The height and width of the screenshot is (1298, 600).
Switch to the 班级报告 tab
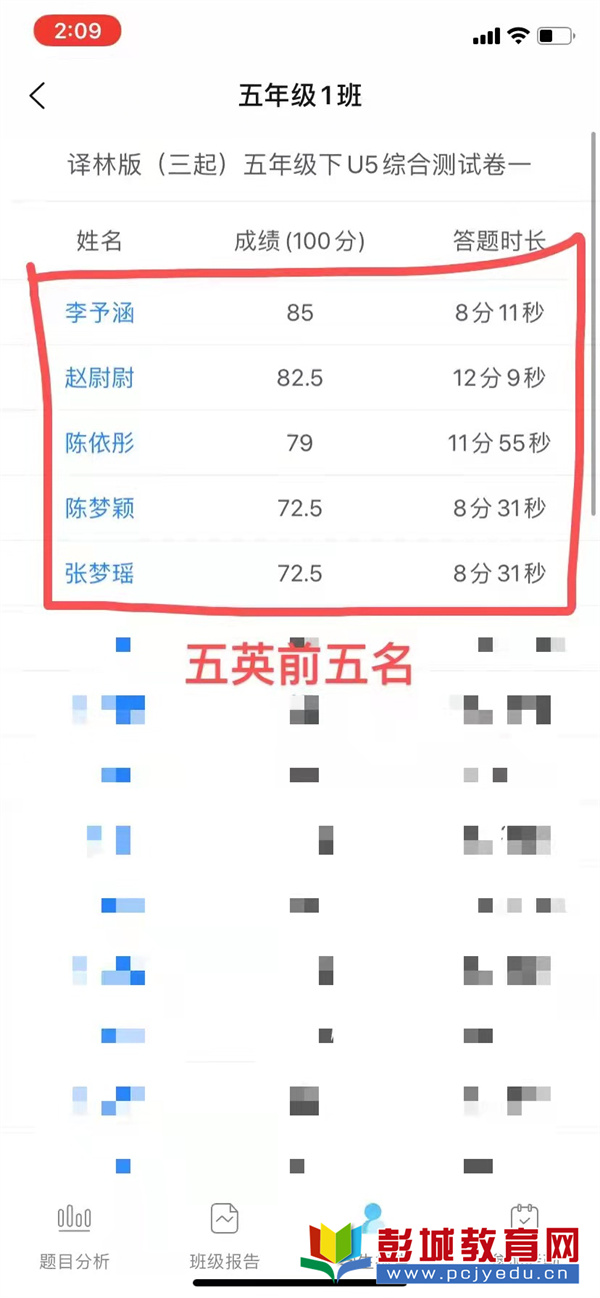point(225,1238)
